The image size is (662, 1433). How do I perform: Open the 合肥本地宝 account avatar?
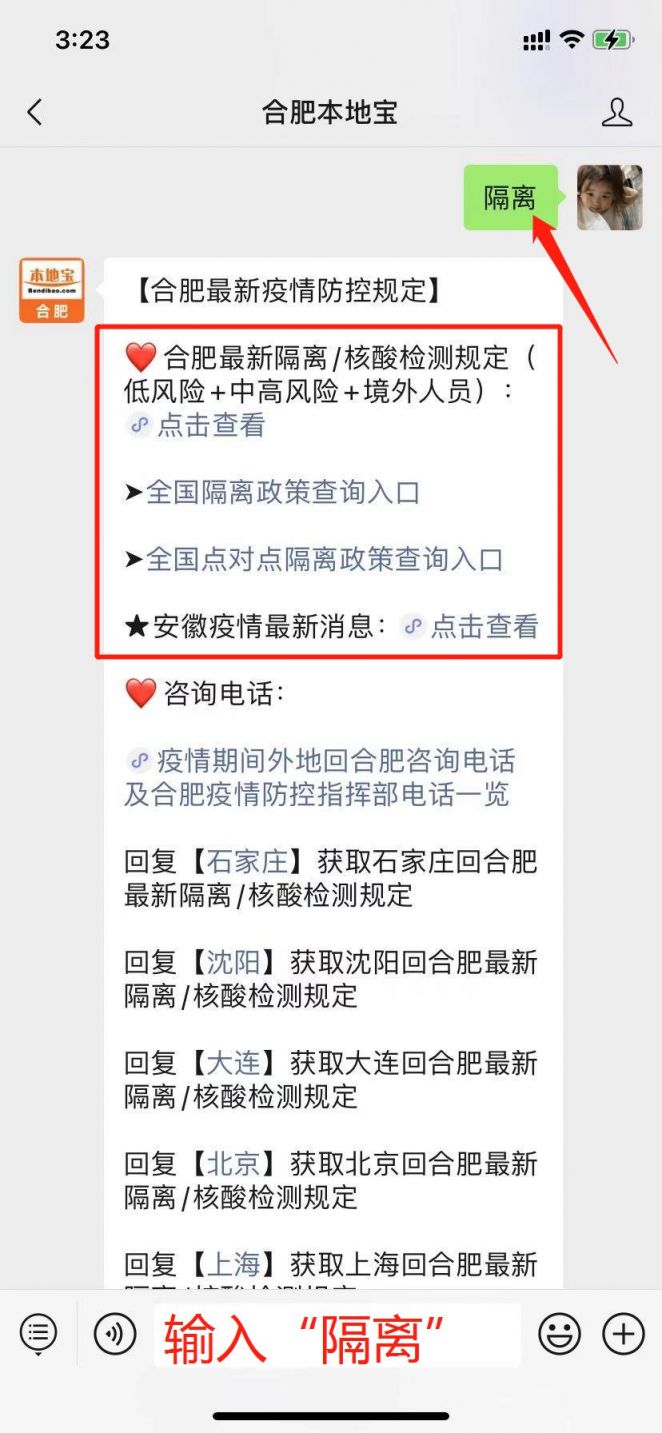click(x=51, y=290)
